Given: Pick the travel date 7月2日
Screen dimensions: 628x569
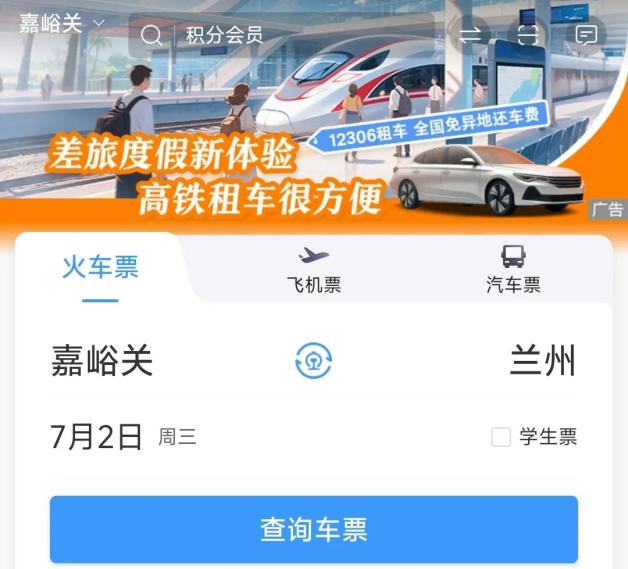Looking at the screenshot, I should pyautogui.click(x=97, y=437).
